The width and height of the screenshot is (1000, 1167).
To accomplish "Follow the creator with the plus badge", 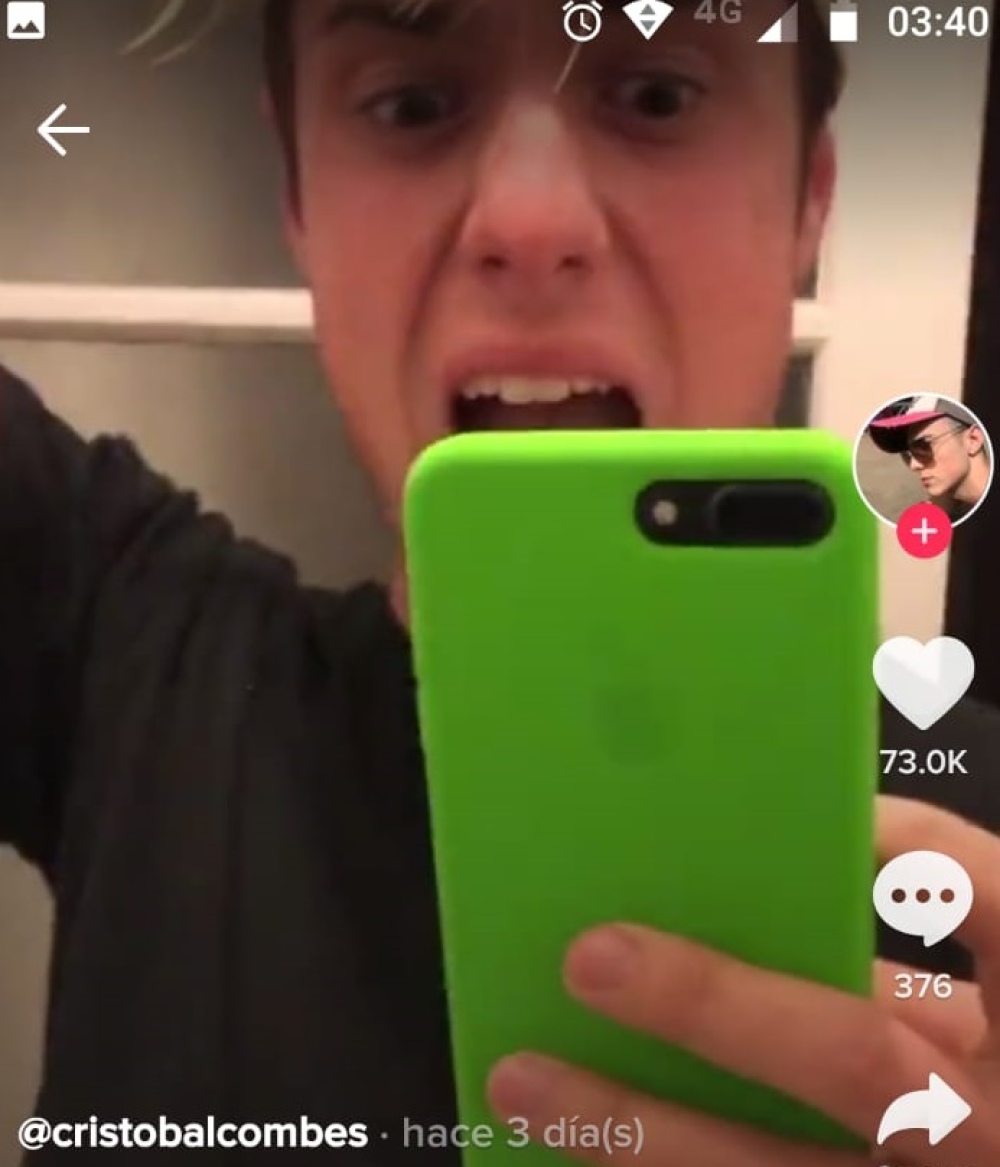I will [x=923, y=531].
